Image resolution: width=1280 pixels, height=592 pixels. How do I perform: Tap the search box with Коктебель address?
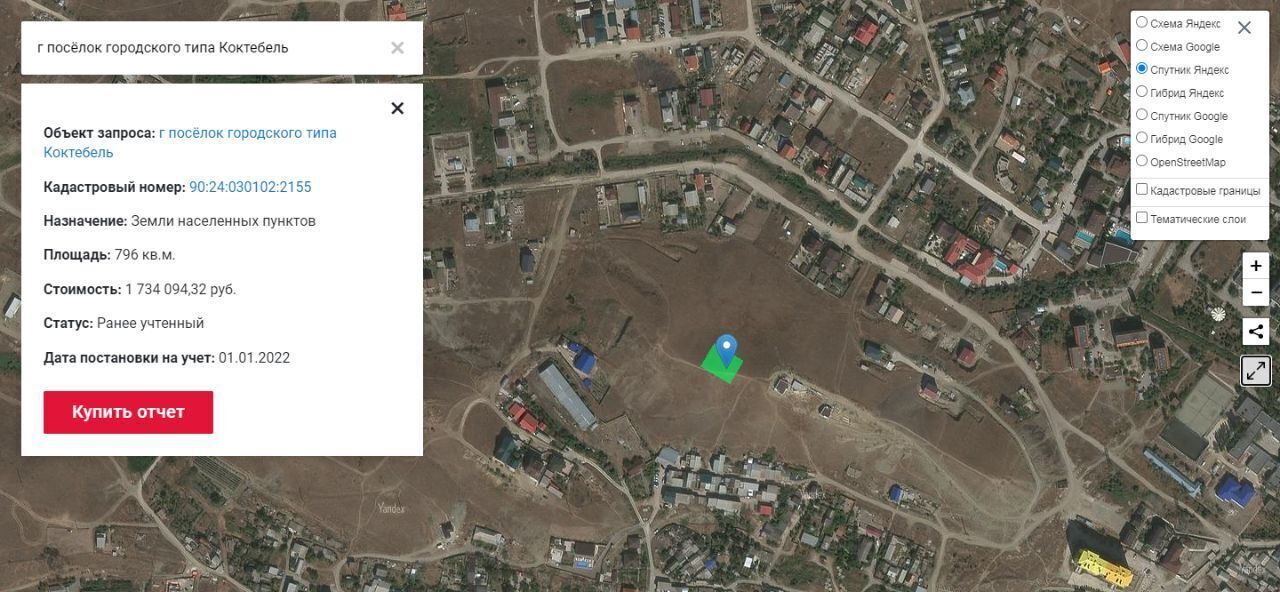(x=200, y=48)
